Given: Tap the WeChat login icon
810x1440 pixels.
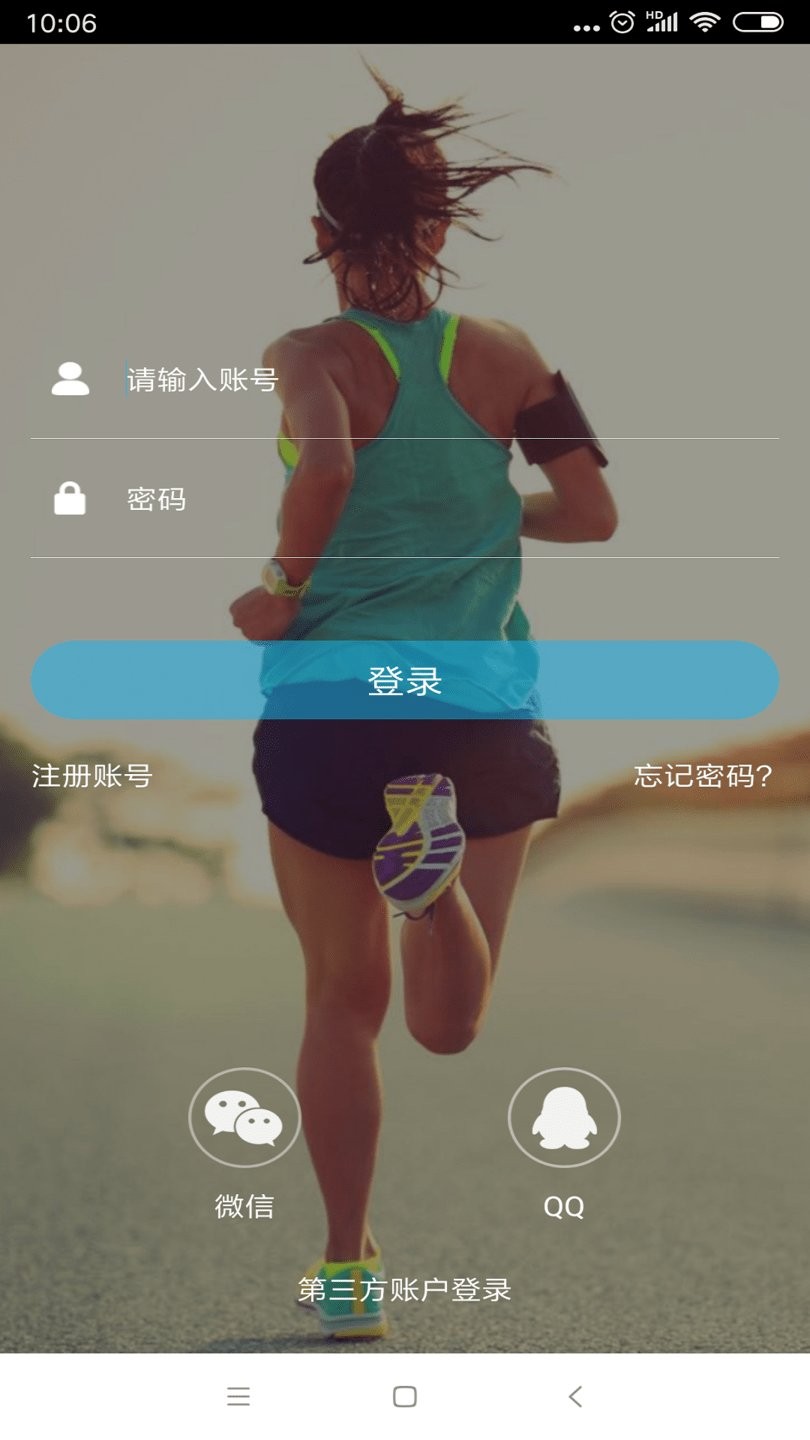Looking at the screenshot, I should 244,1115.
